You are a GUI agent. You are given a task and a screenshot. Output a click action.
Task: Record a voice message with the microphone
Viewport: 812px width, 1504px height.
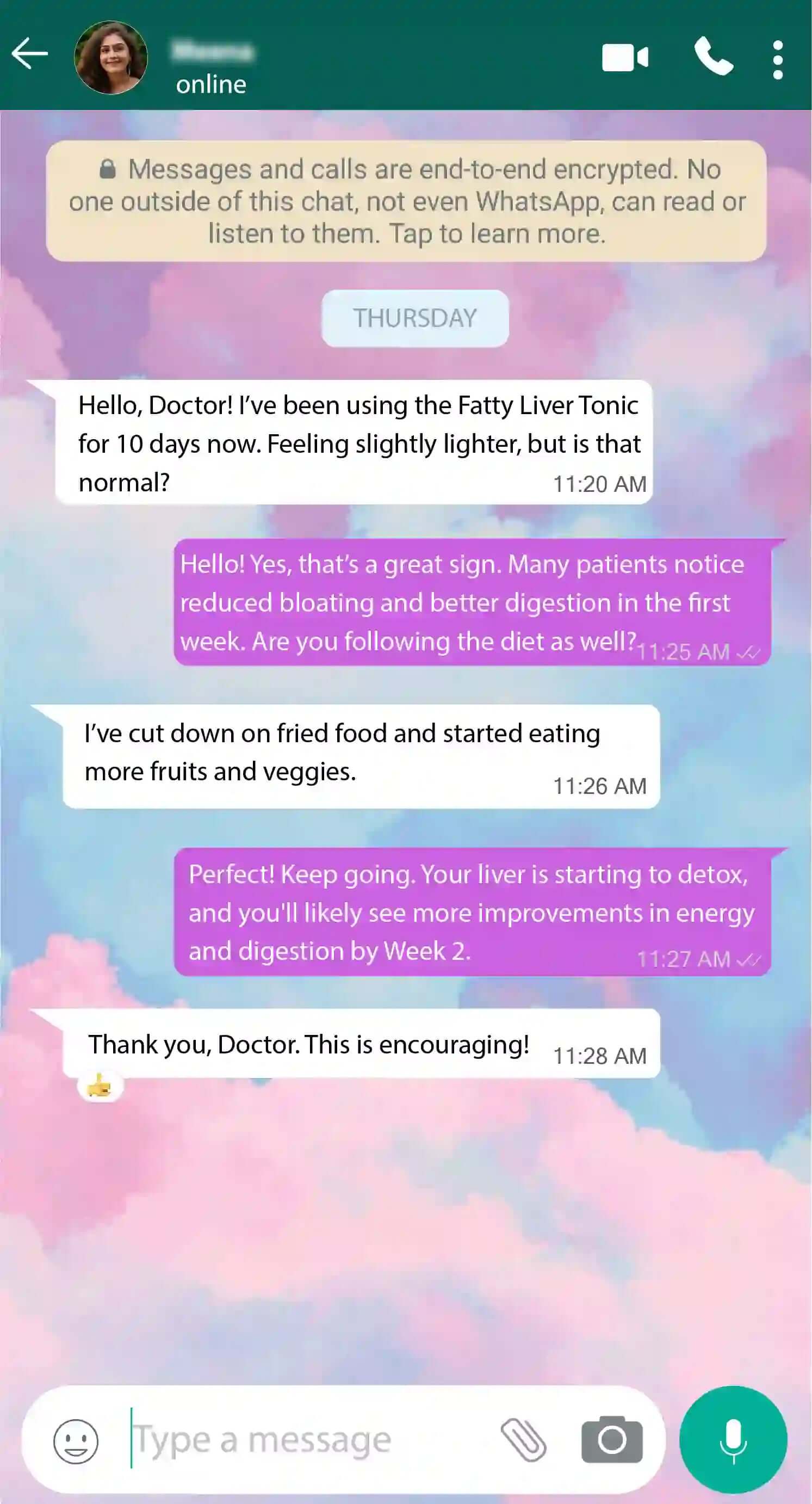[x=733, y=1440]
